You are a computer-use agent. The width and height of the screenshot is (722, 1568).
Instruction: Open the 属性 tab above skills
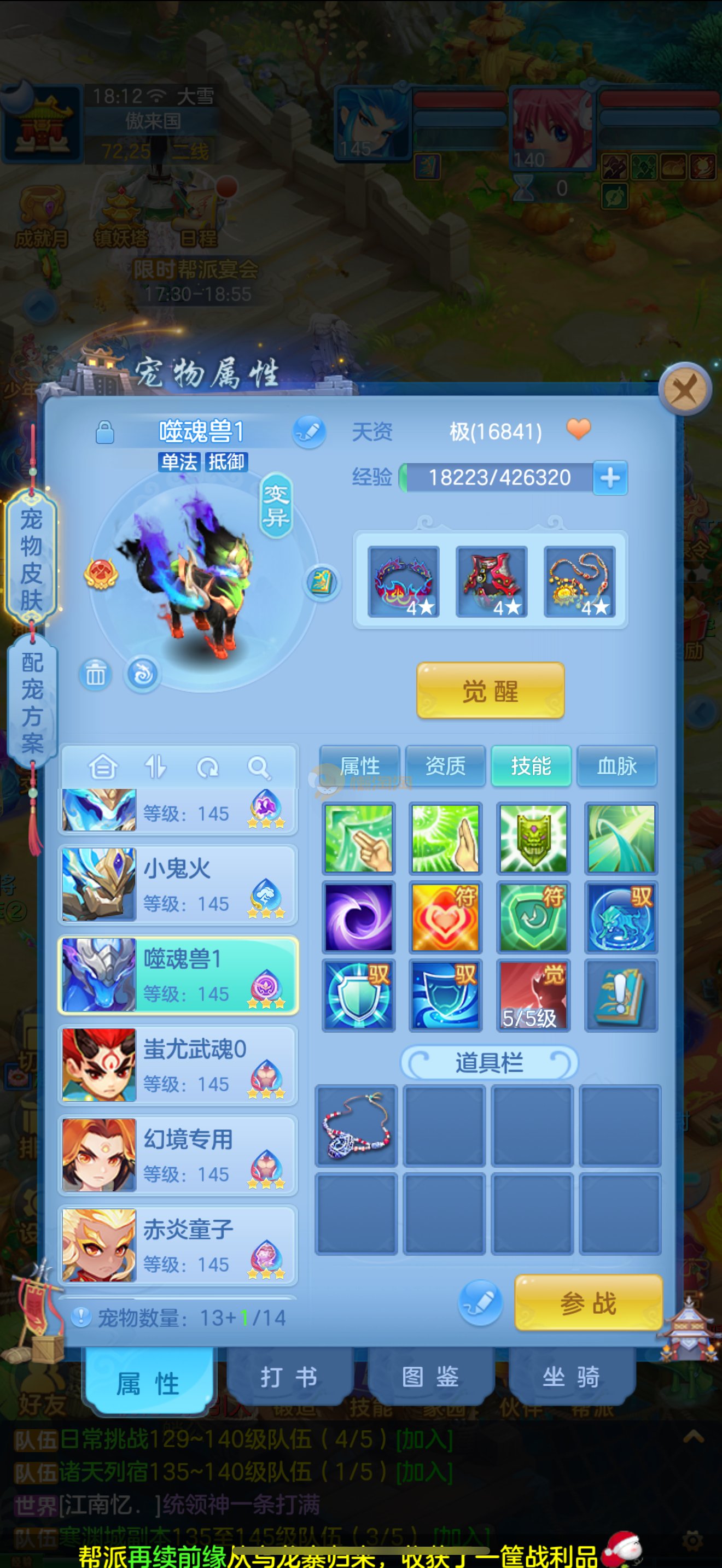[x=360, y=766]
